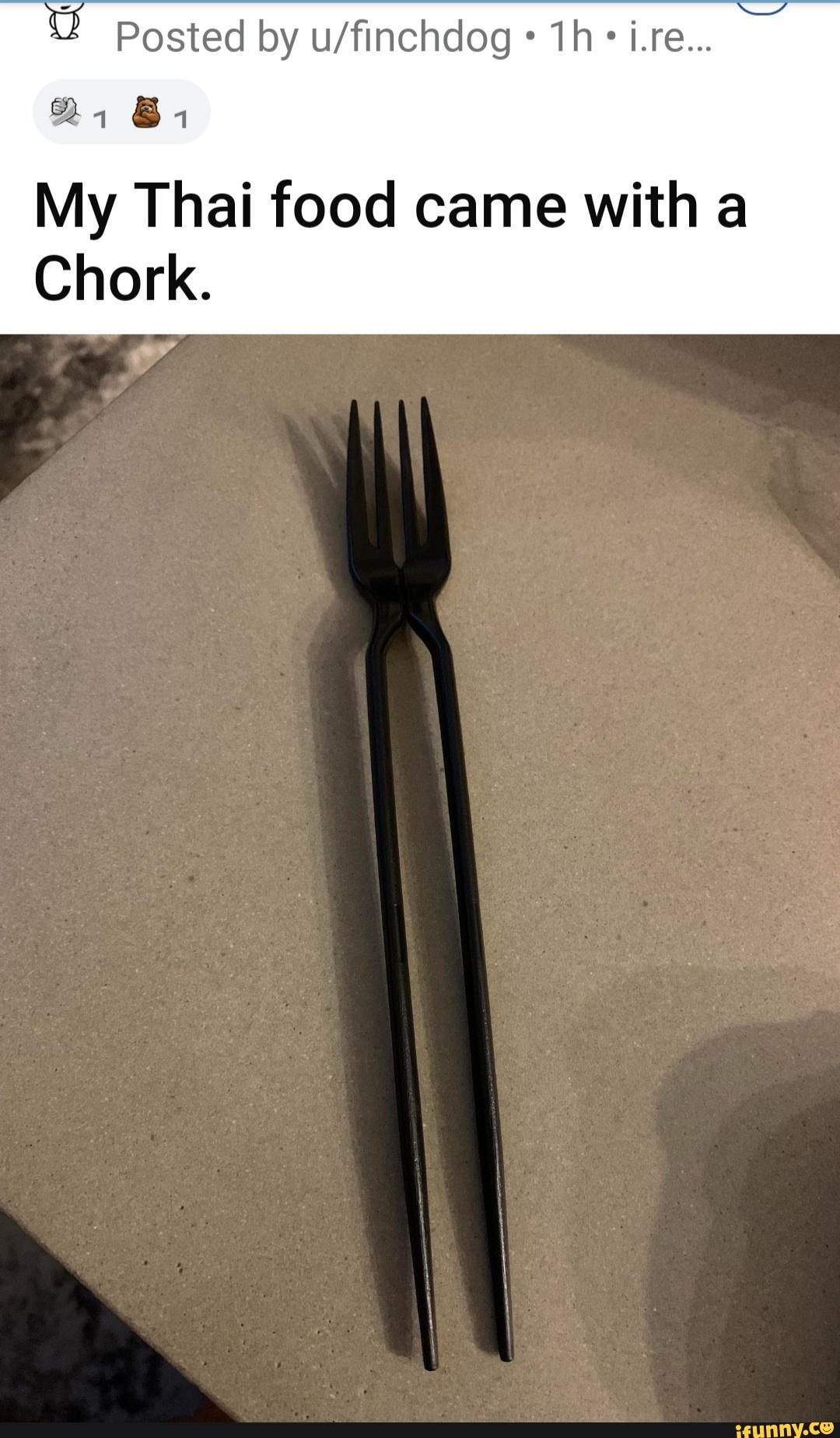Open the Chork photo full screen
Viewport: 840px width, 1438px height.
coord(420,879)
